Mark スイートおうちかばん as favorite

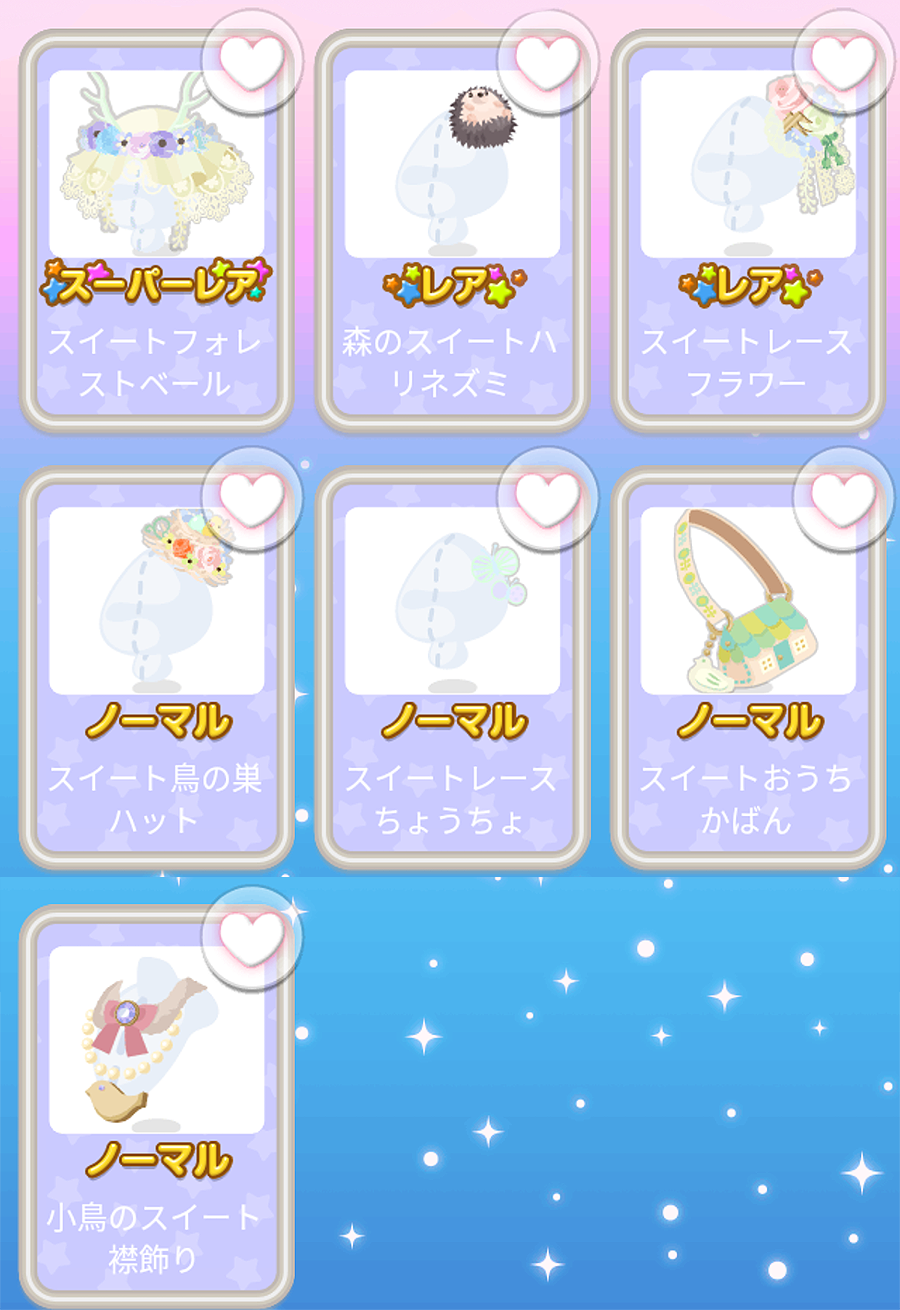pyautogui.click(x=843, y=498)
